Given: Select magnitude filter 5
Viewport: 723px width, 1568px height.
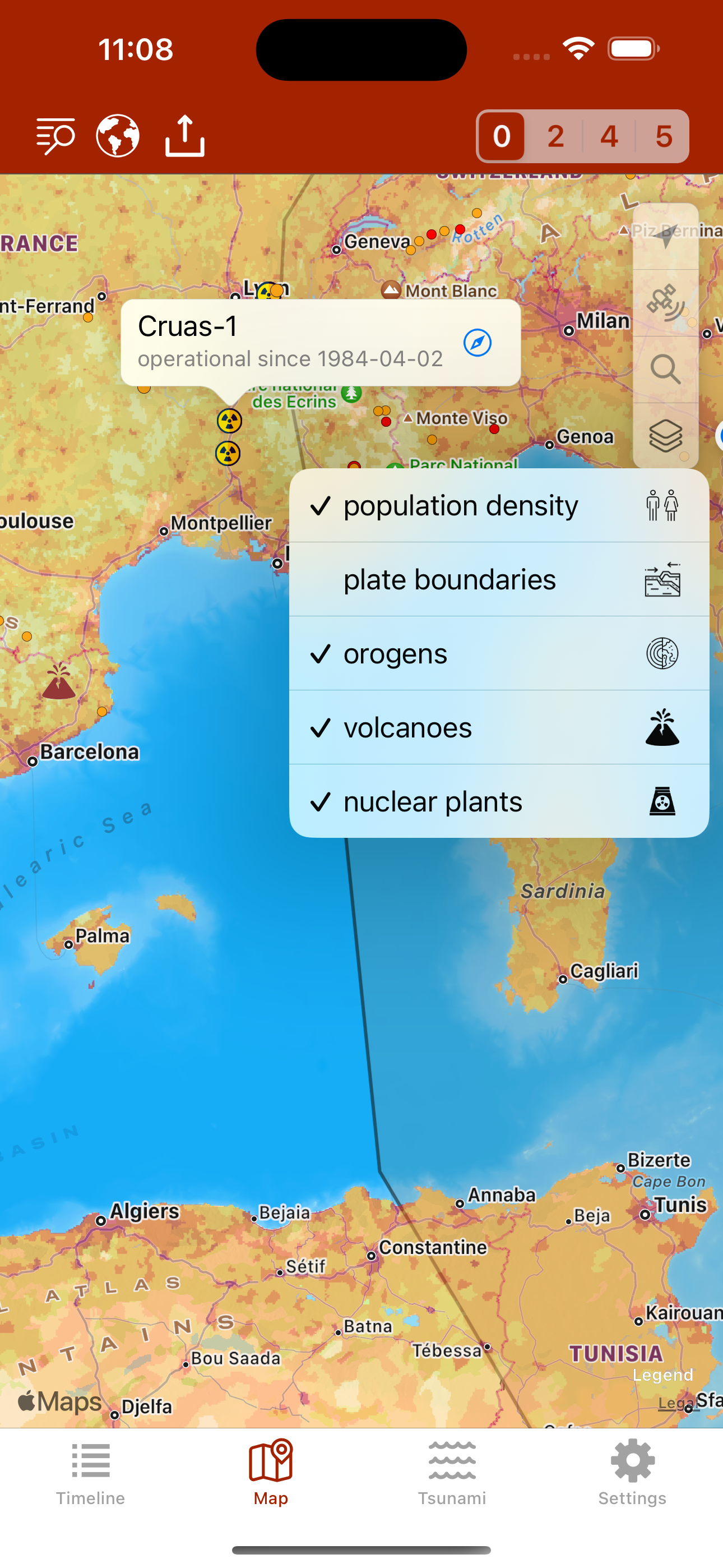Looking at the screenshot, I should point(662,136).
